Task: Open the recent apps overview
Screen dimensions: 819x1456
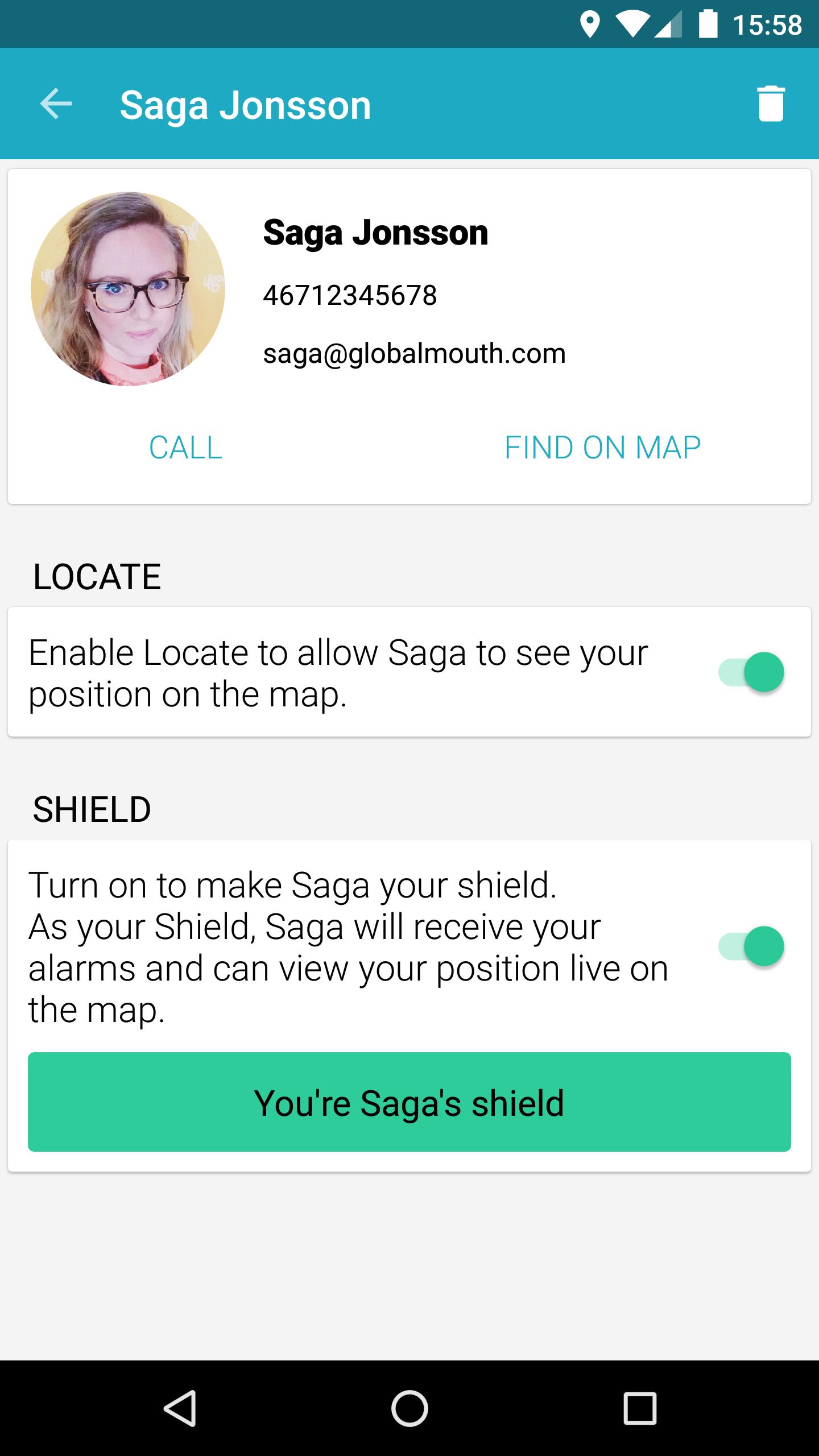Action: click(x=640, y=1408)
